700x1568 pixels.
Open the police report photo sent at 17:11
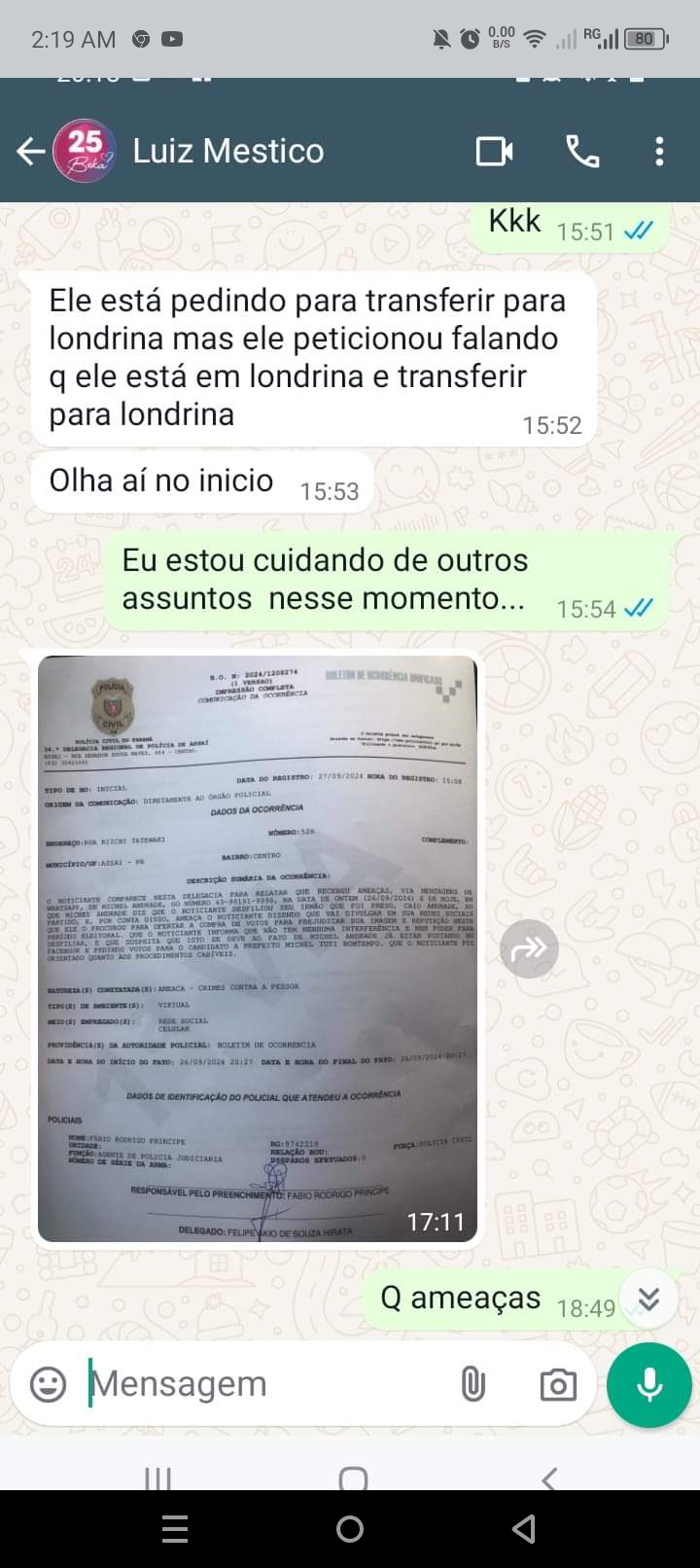pos(258,948)
